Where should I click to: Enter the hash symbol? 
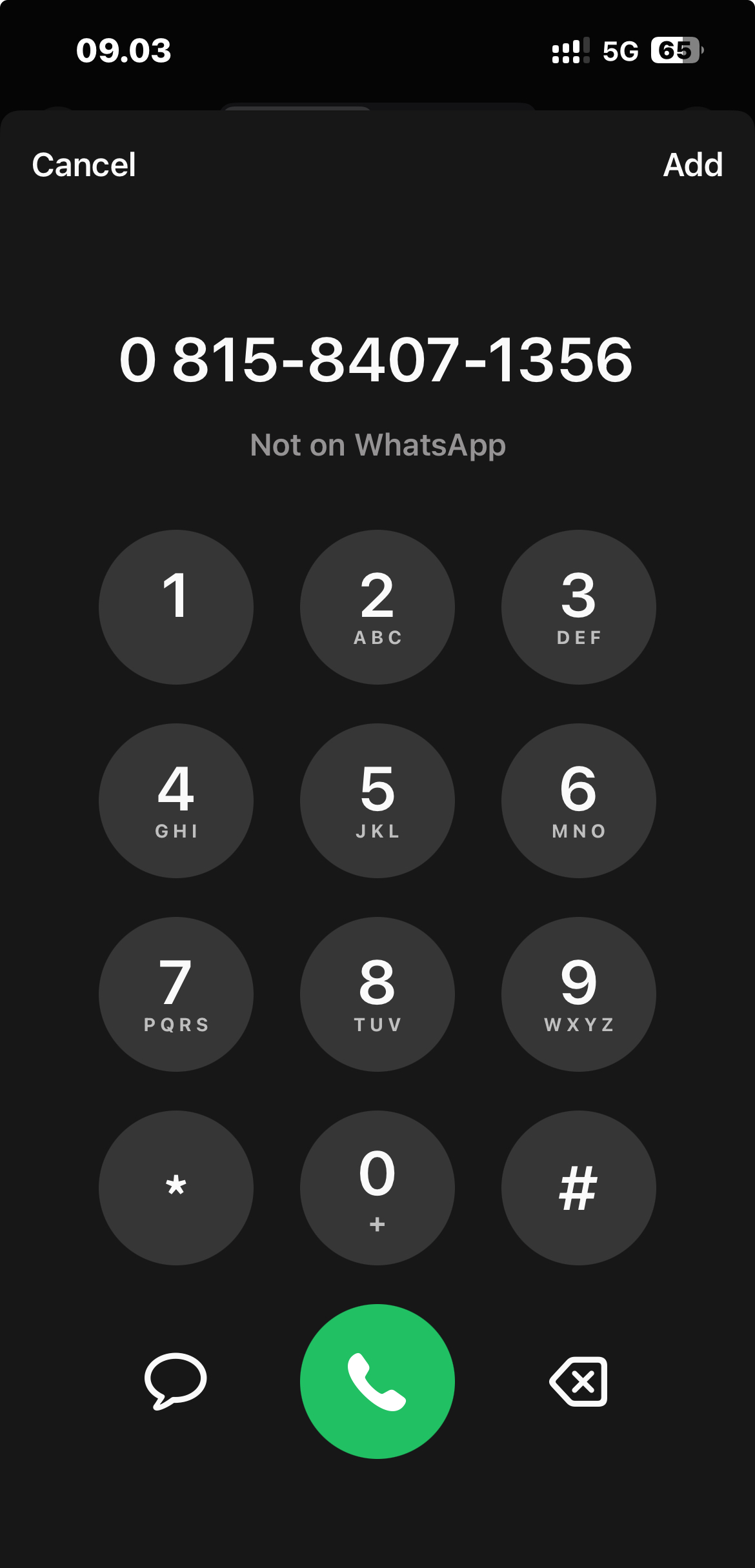(x=579, y=1188)
